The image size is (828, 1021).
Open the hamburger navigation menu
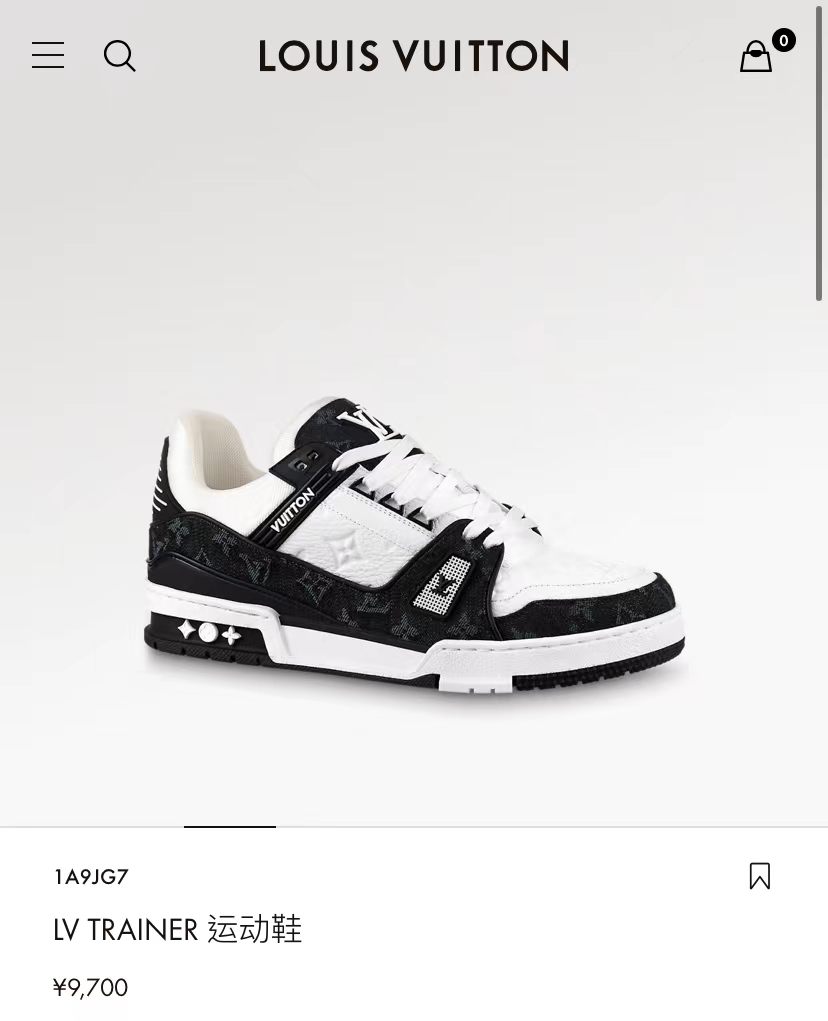point(48,55)
